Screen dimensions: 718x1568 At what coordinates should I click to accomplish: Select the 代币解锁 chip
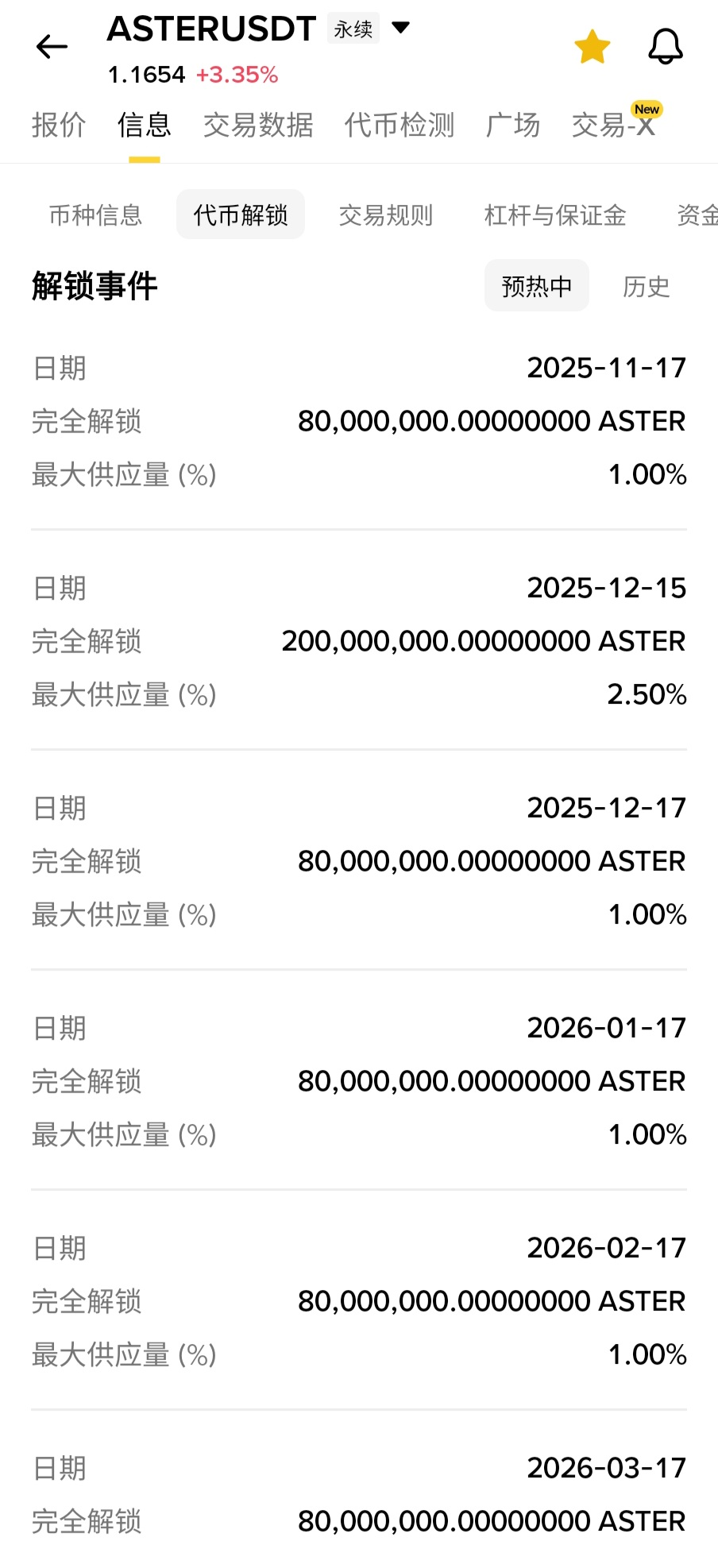241,214
